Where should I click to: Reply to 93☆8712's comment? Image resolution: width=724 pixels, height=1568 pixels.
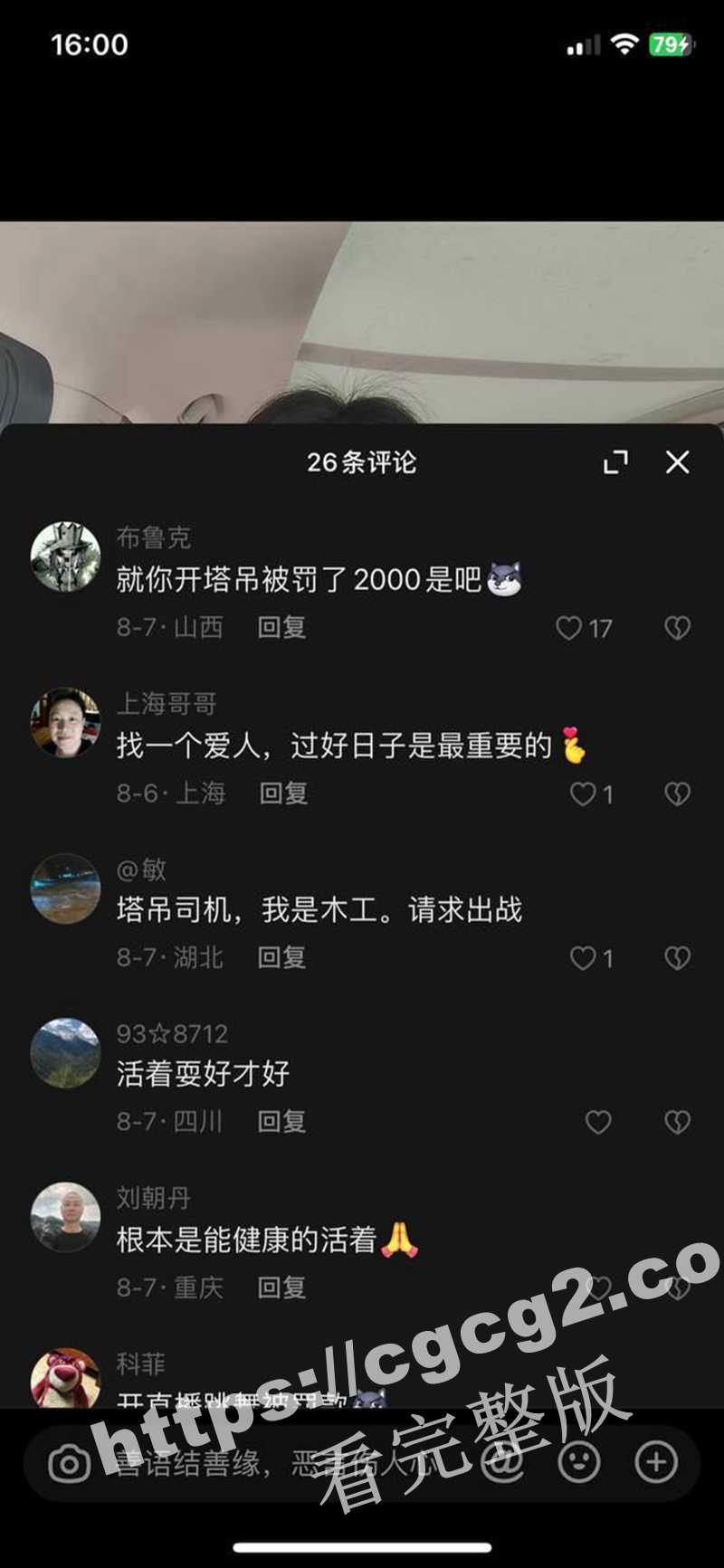281,1122
